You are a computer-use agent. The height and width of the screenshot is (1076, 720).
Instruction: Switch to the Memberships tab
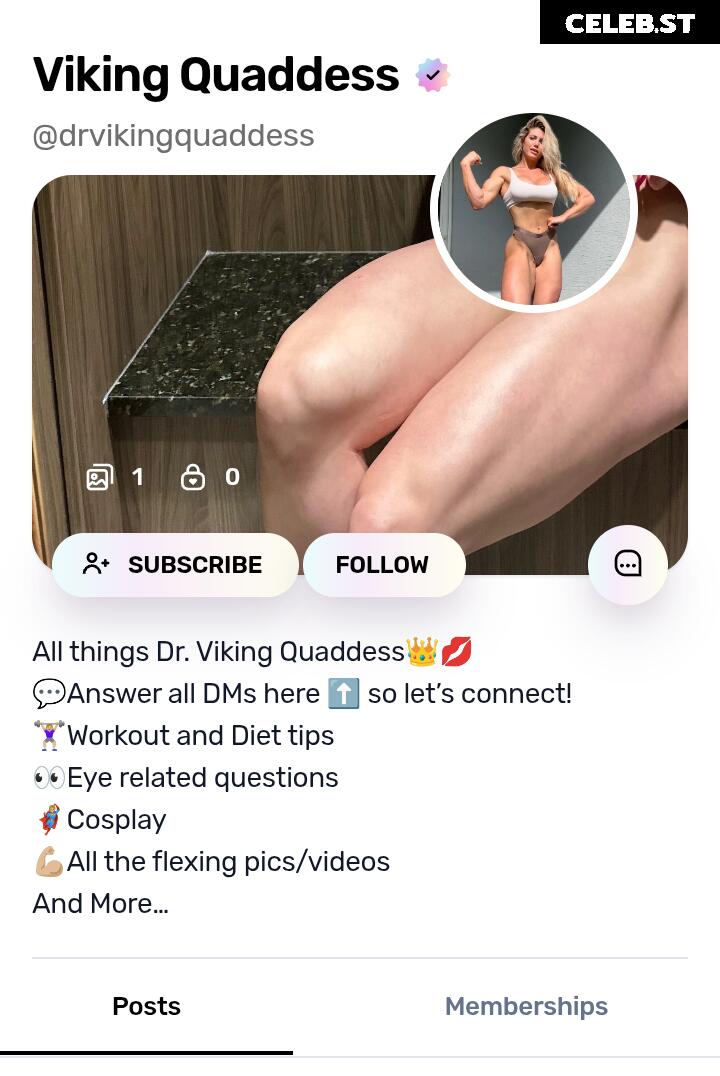click(x=526, y=1006)
